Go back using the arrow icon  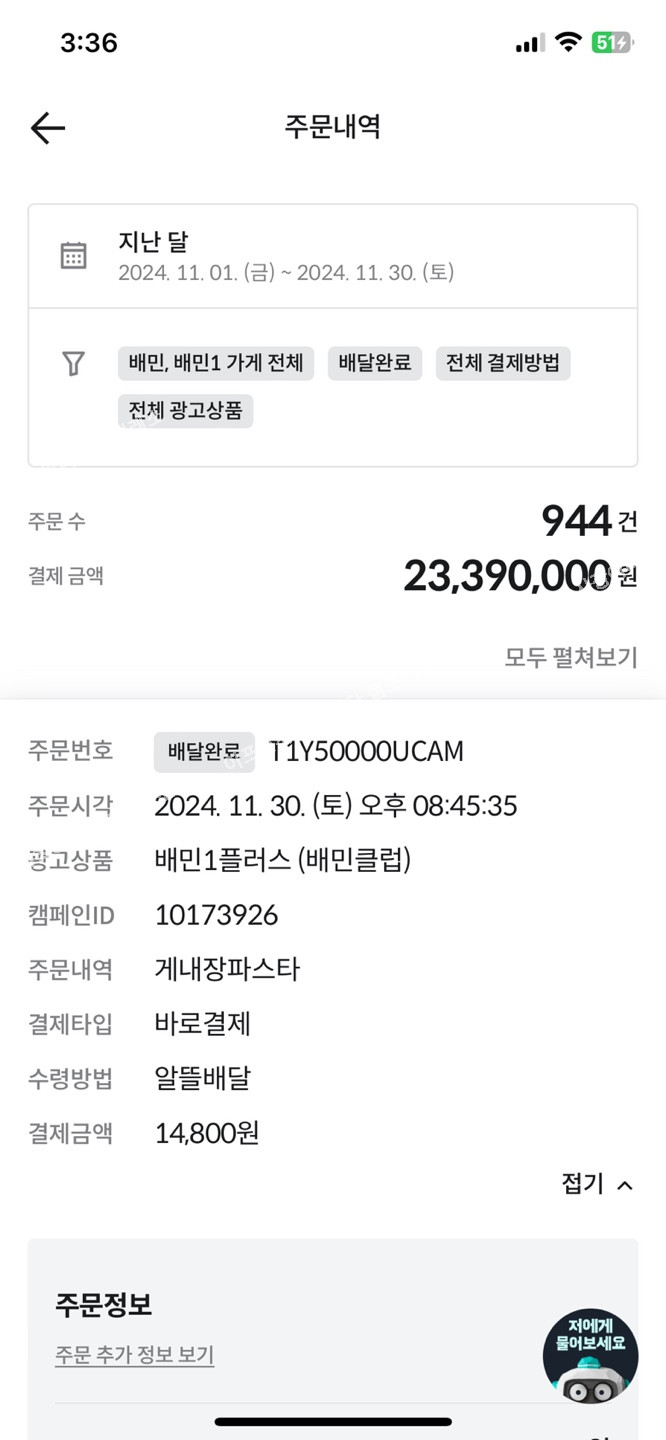pyautogui.click(x=47, y=128)
